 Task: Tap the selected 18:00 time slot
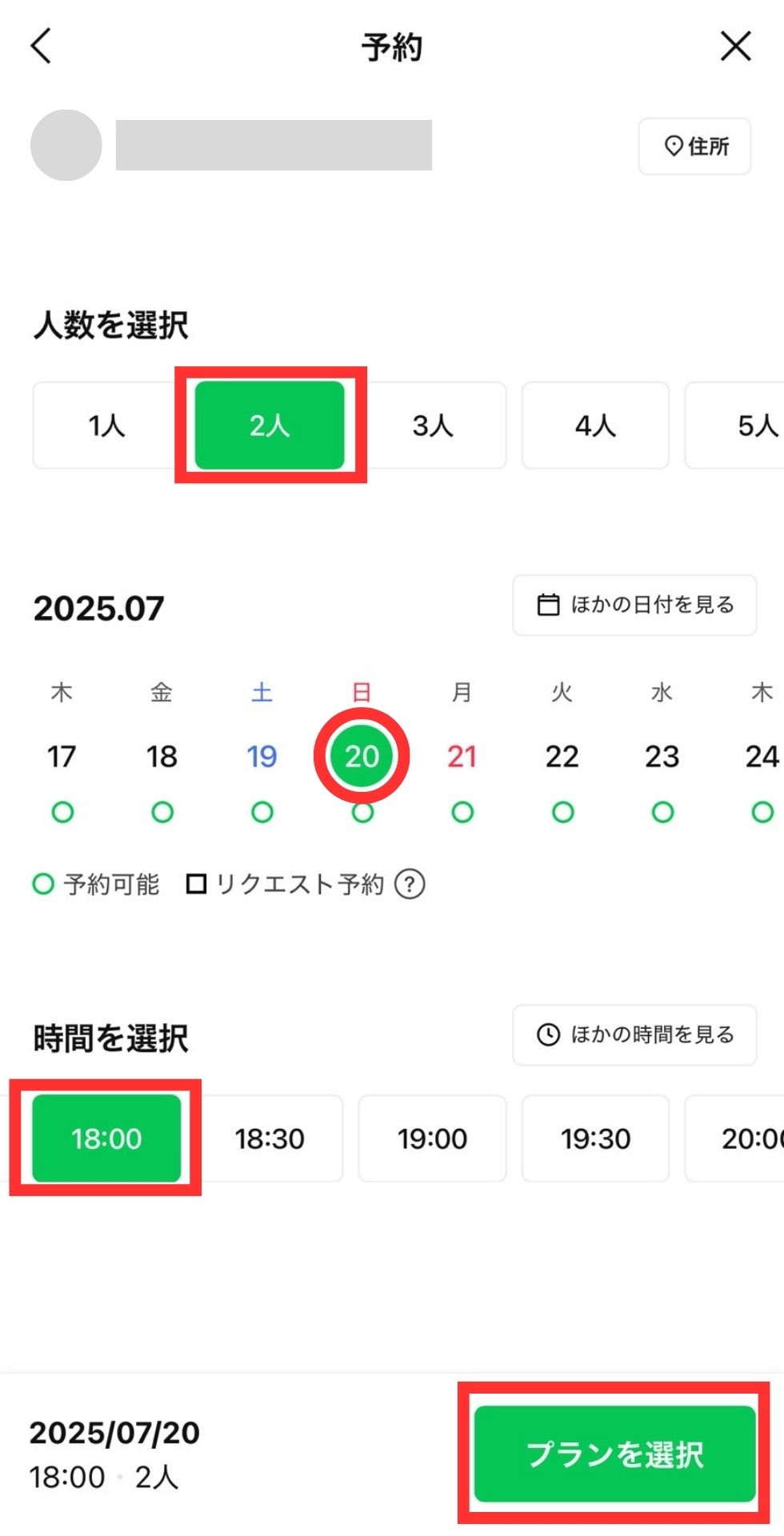click(106, 1138)
